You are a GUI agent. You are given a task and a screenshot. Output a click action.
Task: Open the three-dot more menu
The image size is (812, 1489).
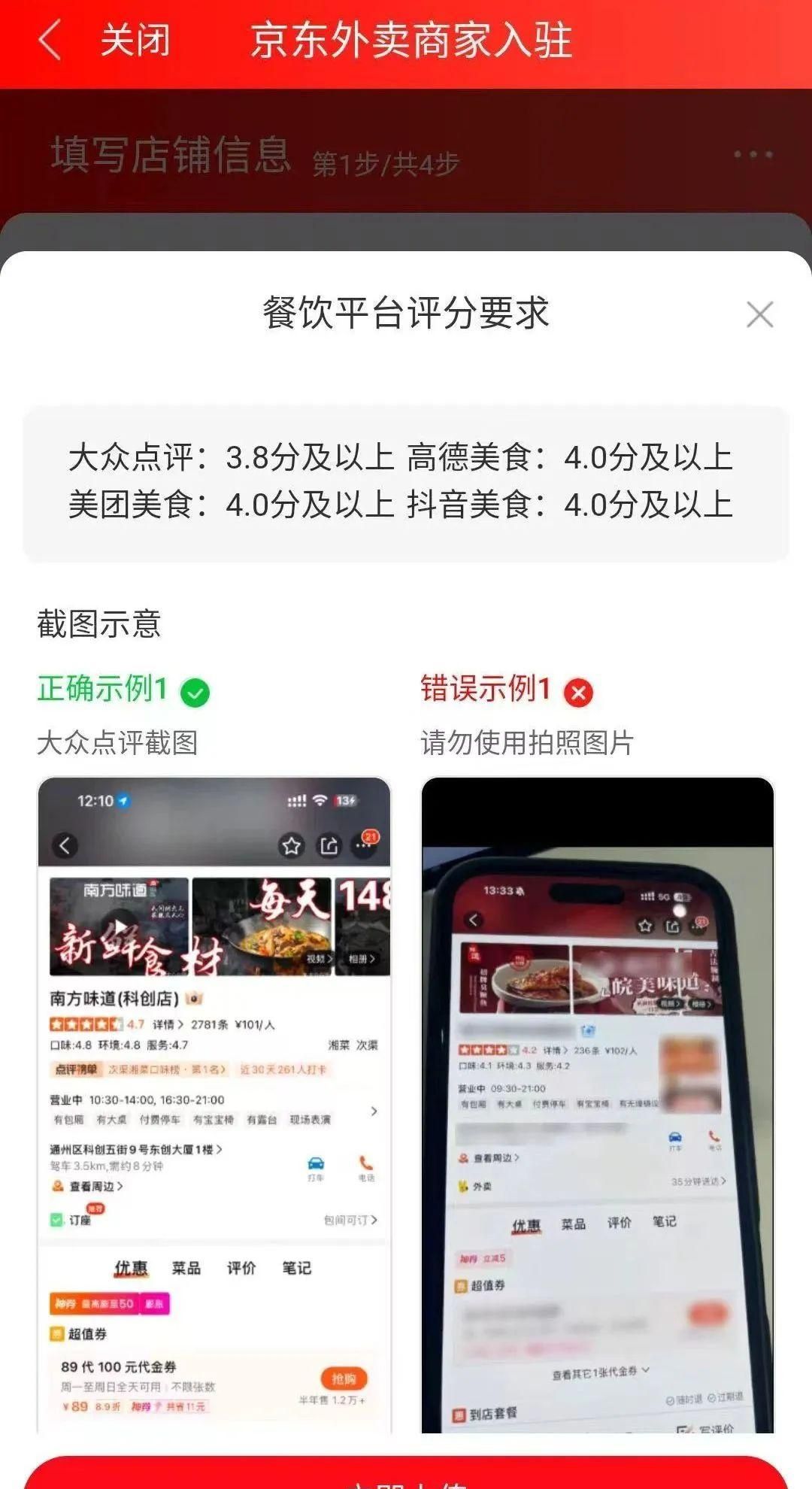[753, 154]
